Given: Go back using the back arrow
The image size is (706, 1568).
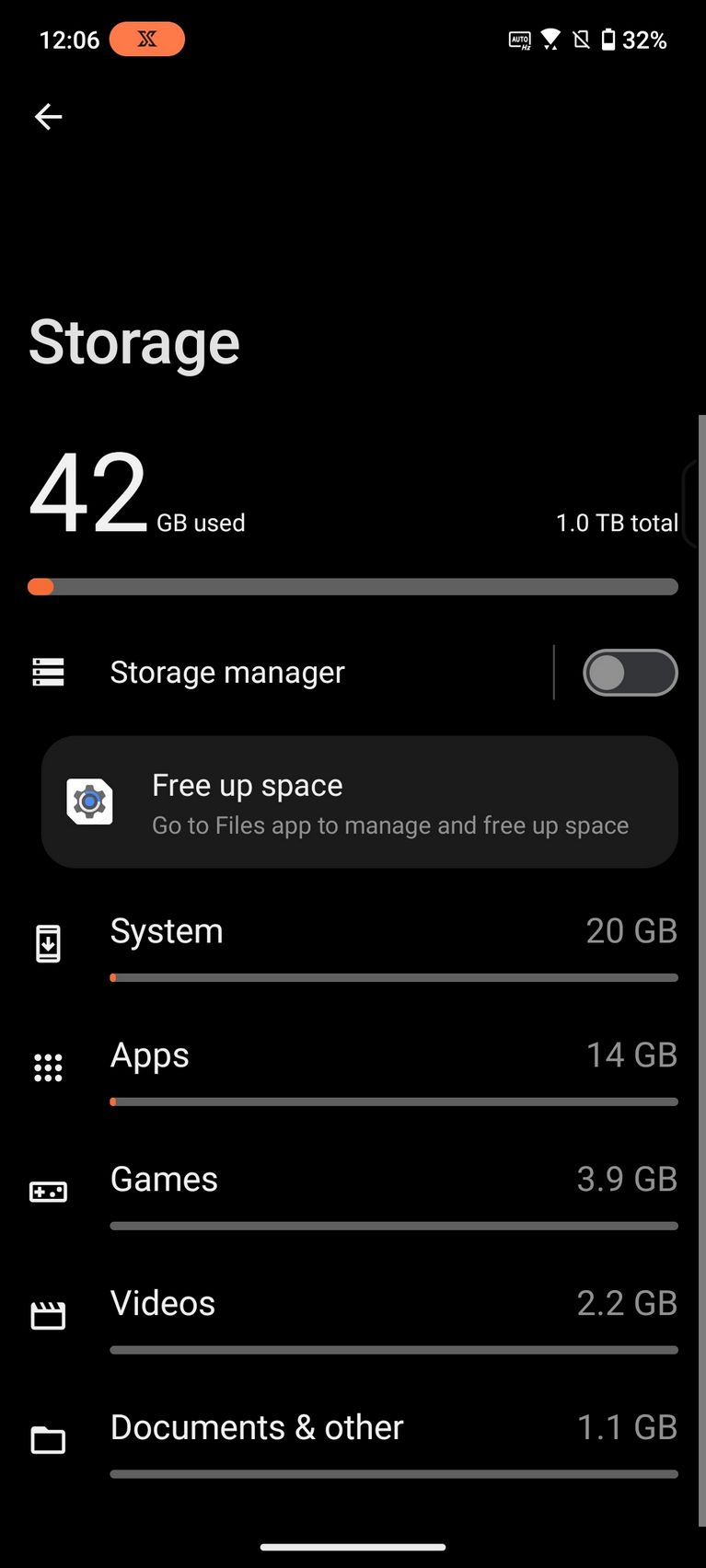Looking at the screenshot, I should (x=48, y=117).
